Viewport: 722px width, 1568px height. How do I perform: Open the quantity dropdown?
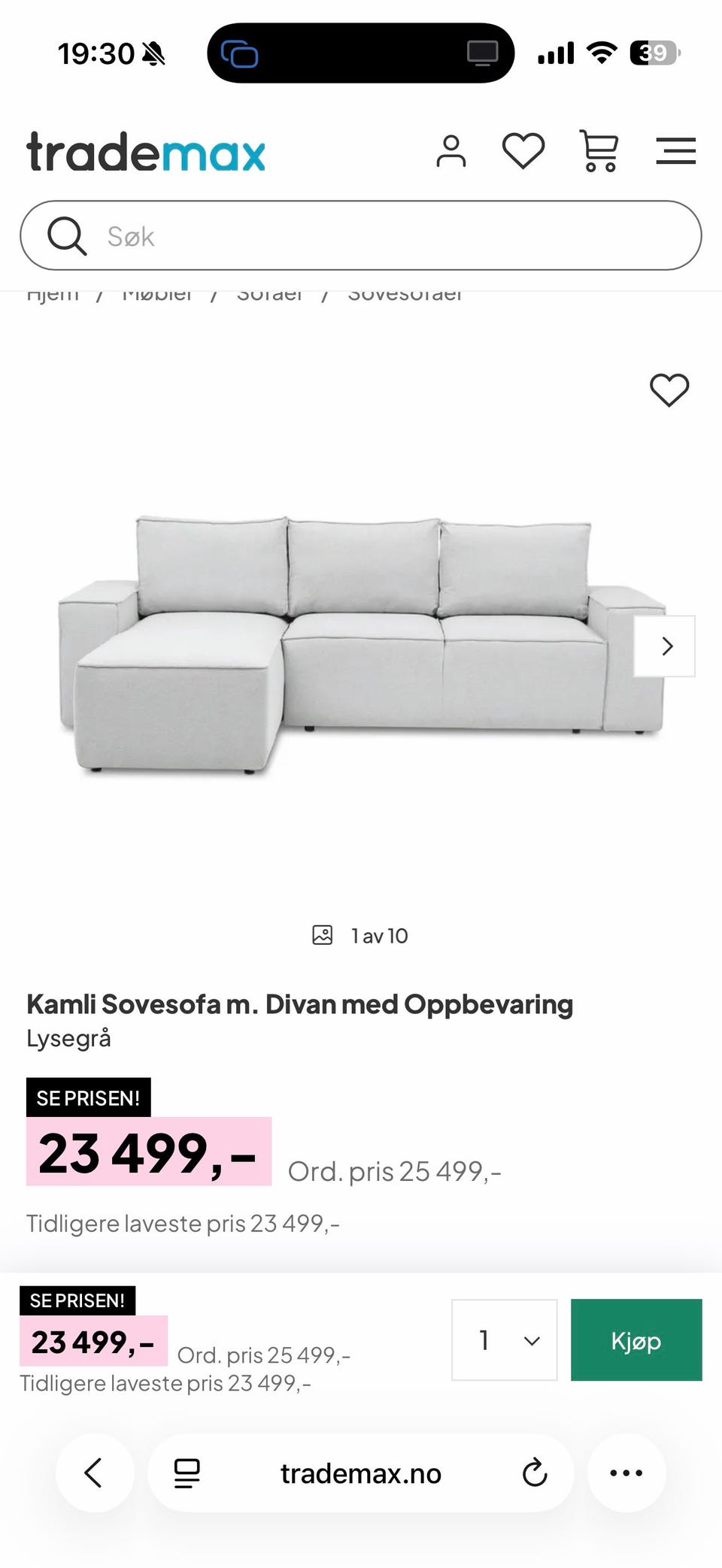coord(504,1339)
